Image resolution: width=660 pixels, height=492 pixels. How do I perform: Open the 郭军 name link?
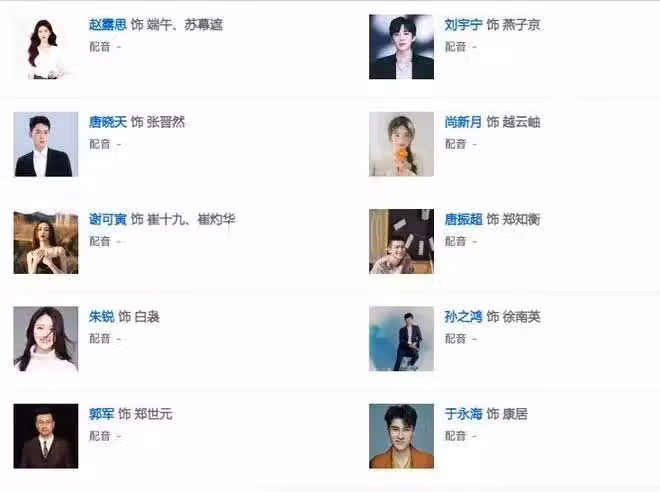(101, 414)
